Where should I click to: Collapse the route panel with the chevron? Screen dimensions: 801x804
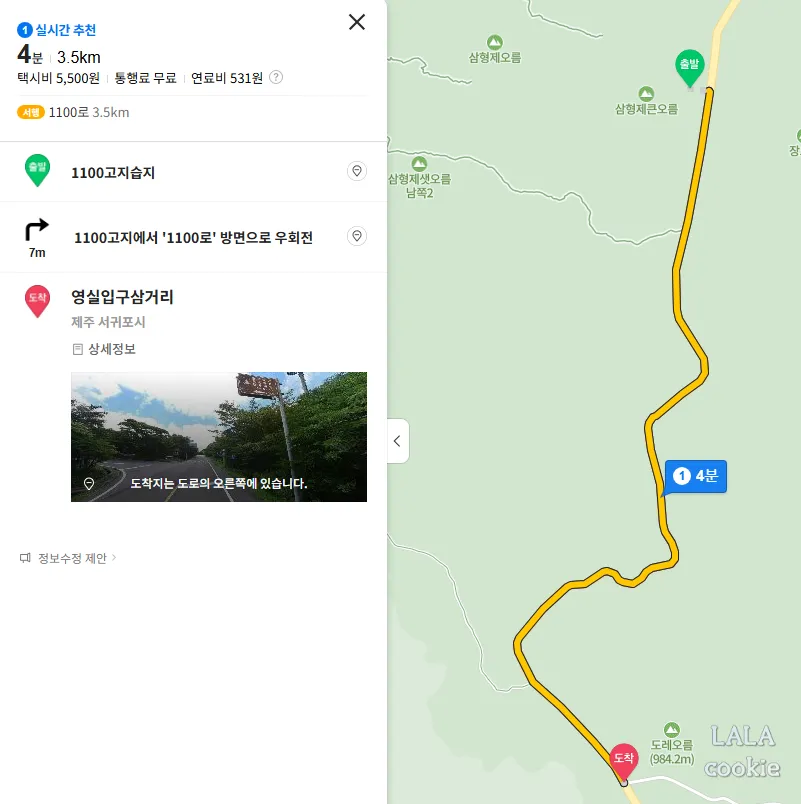396,441
